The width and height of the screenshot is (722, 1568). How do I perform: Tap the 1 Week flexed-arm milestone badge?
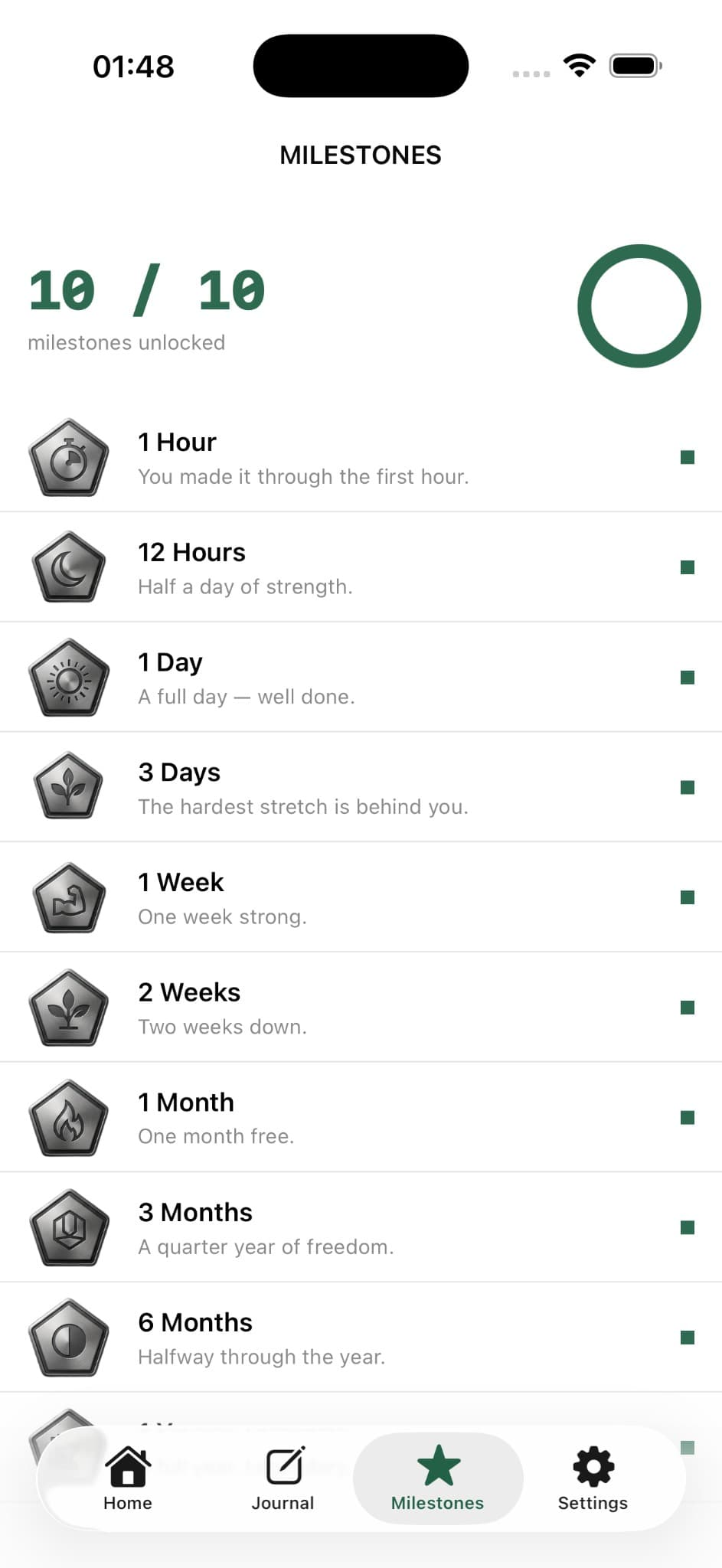click(68, 898)
